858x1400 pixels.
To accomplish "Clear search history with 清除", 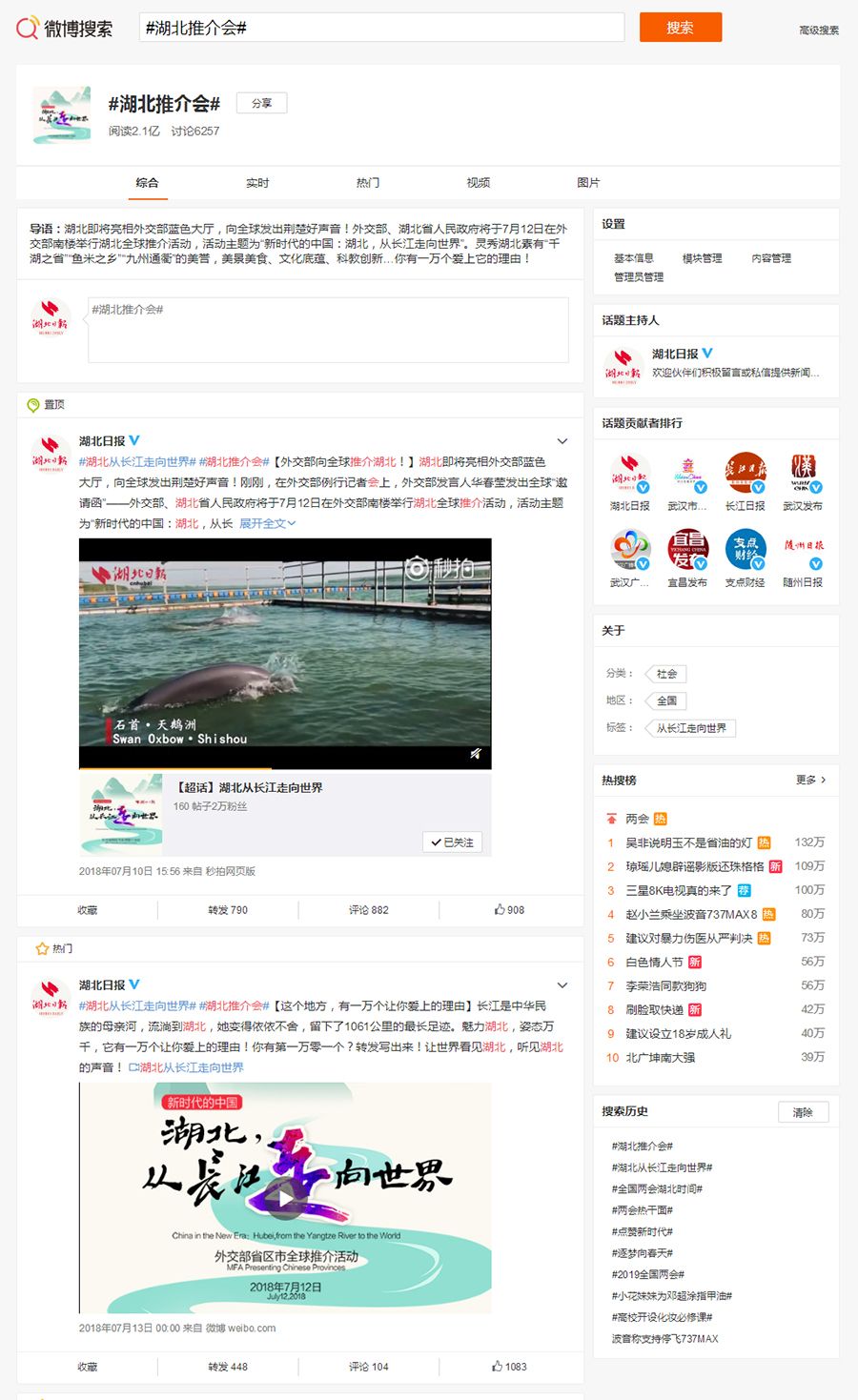I will (x=803, y=1112).
